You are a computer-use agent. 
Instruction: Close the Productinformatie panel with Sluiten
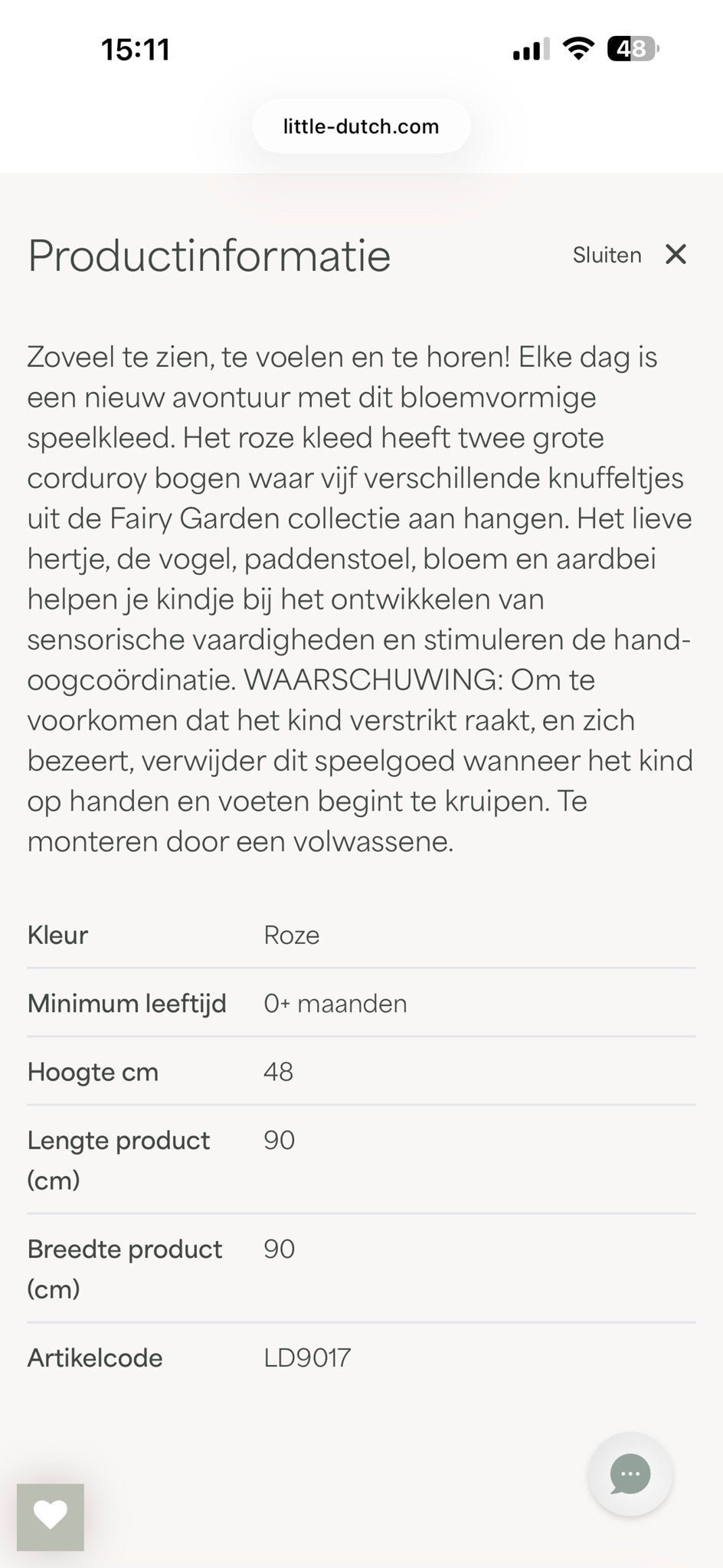pos(630,254)
